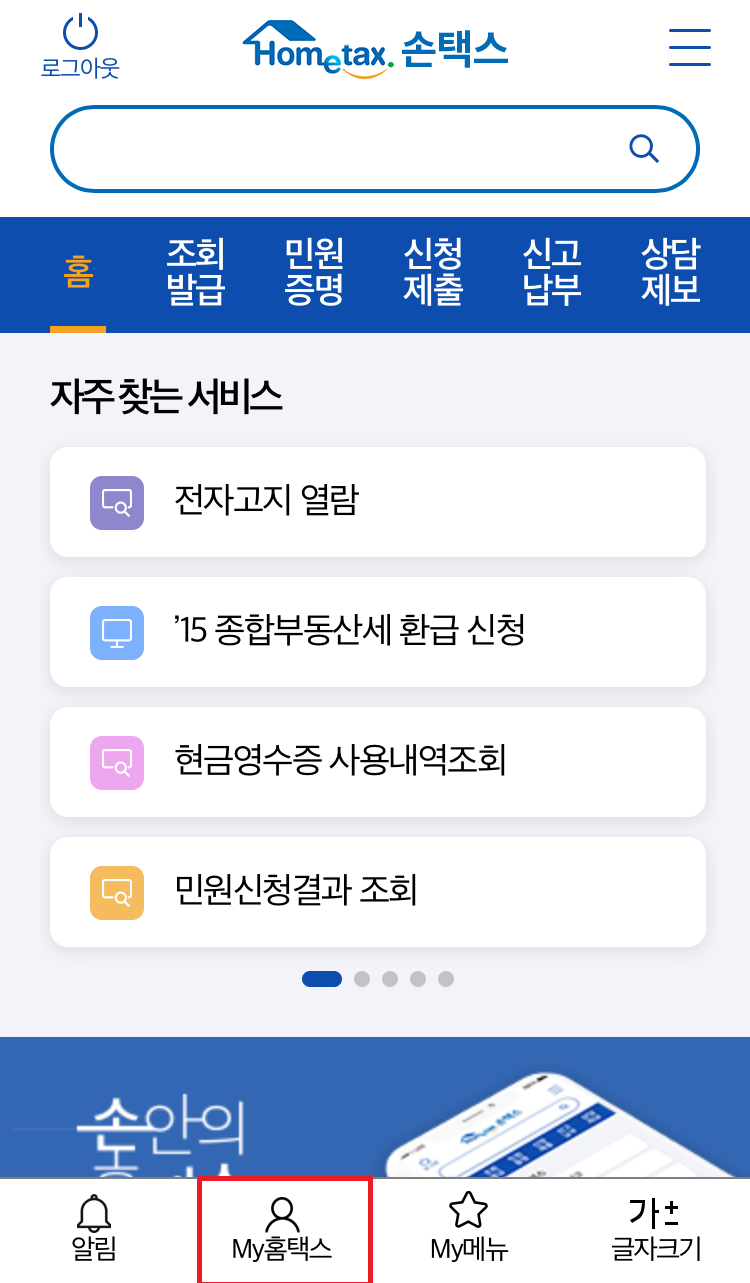Image resolution: width=750 pixels, height=1283 pixels.
Task: Open 전자고지 열람 service
Action: pos(378,502)
